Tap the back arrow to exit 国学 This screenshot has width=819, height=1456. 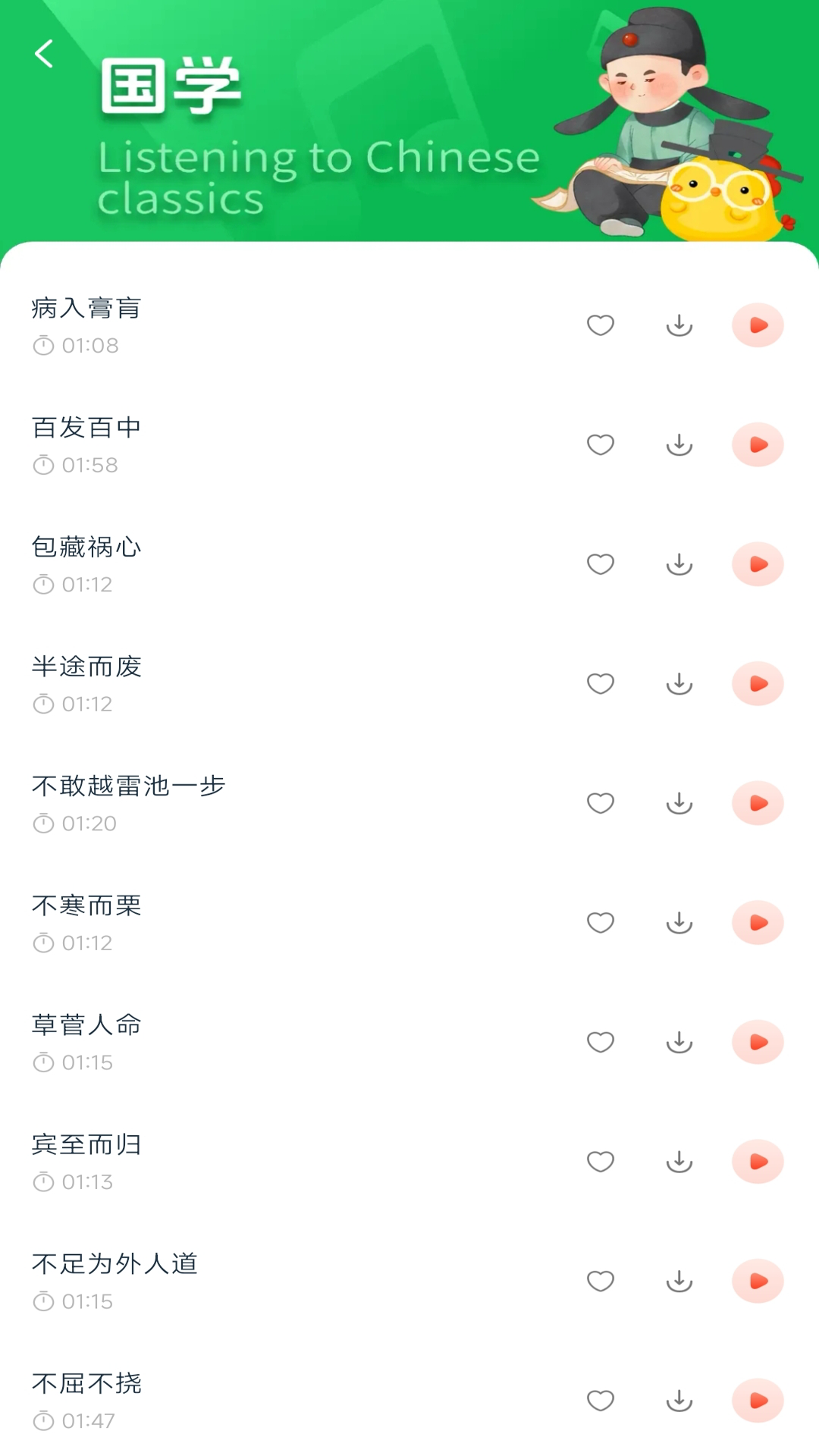coord(45,54)
